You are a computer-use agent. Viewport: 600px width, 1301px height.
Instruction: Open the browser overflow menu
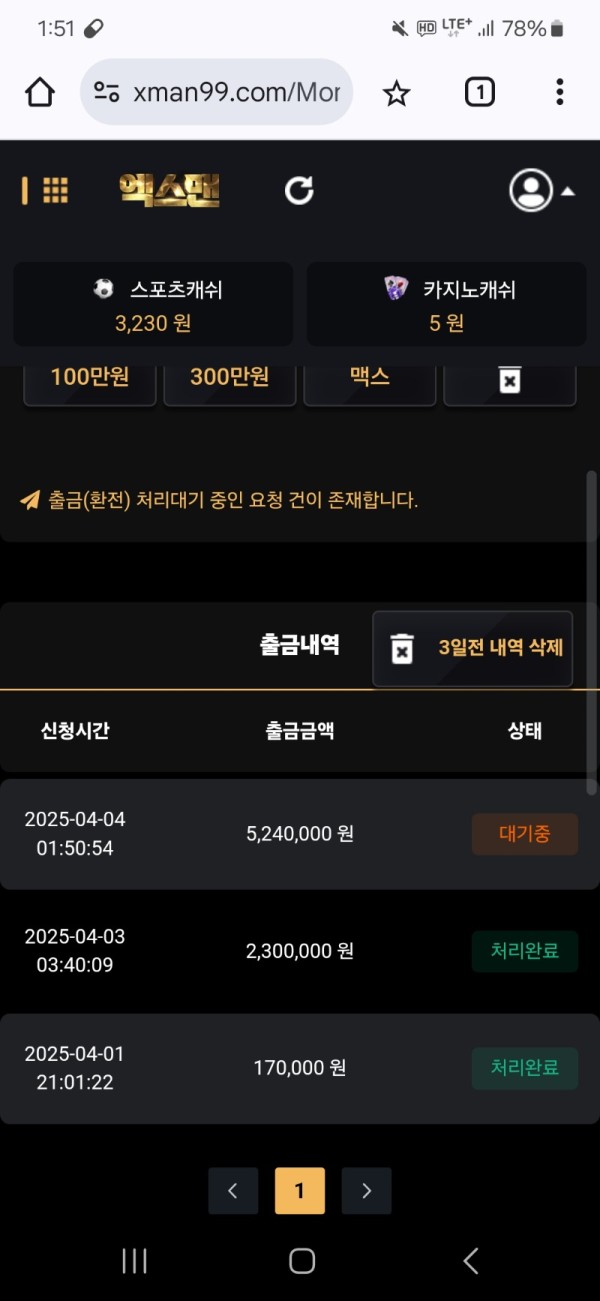click(x=559, y=93)
